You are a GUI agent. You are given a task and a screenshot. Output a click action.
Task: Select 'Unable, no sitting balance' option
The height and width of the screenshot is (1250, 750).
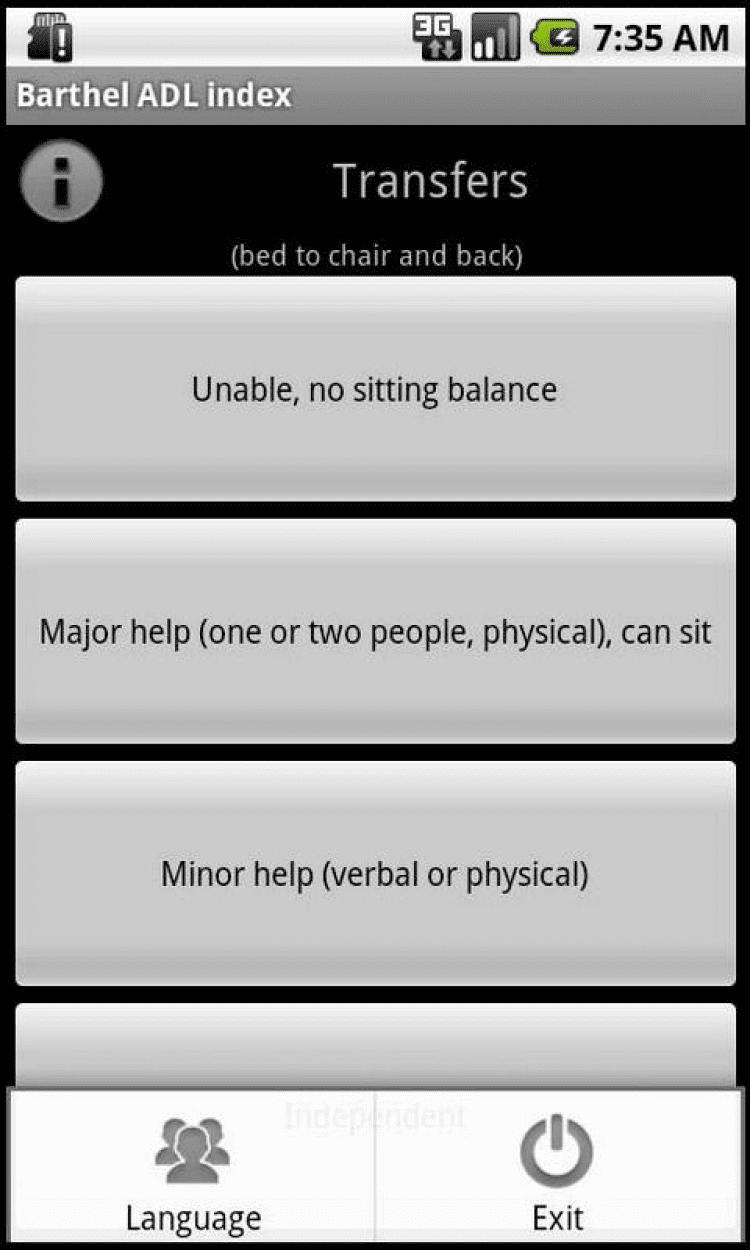375,389
